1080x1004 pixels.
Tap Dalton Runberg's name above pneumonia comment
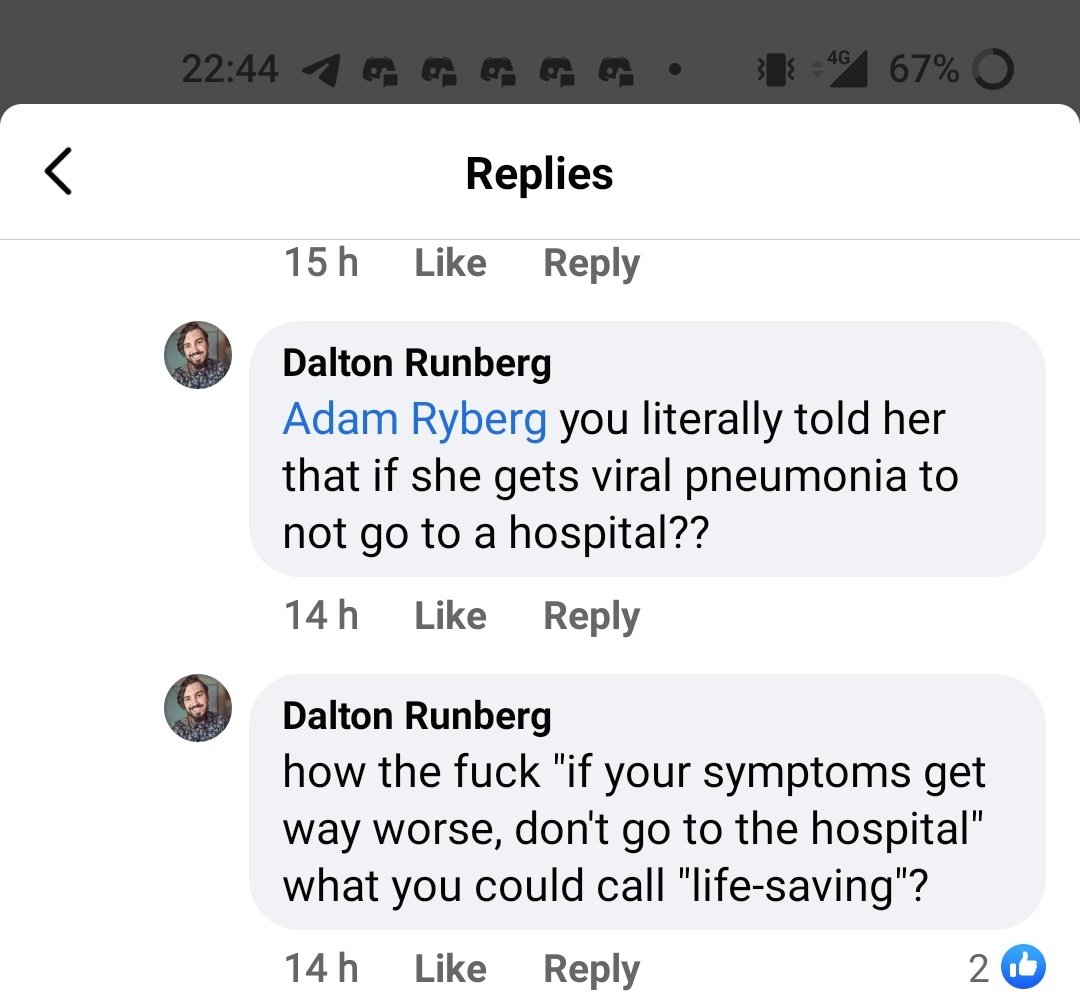pyautogui.click(x=417, y=363)
